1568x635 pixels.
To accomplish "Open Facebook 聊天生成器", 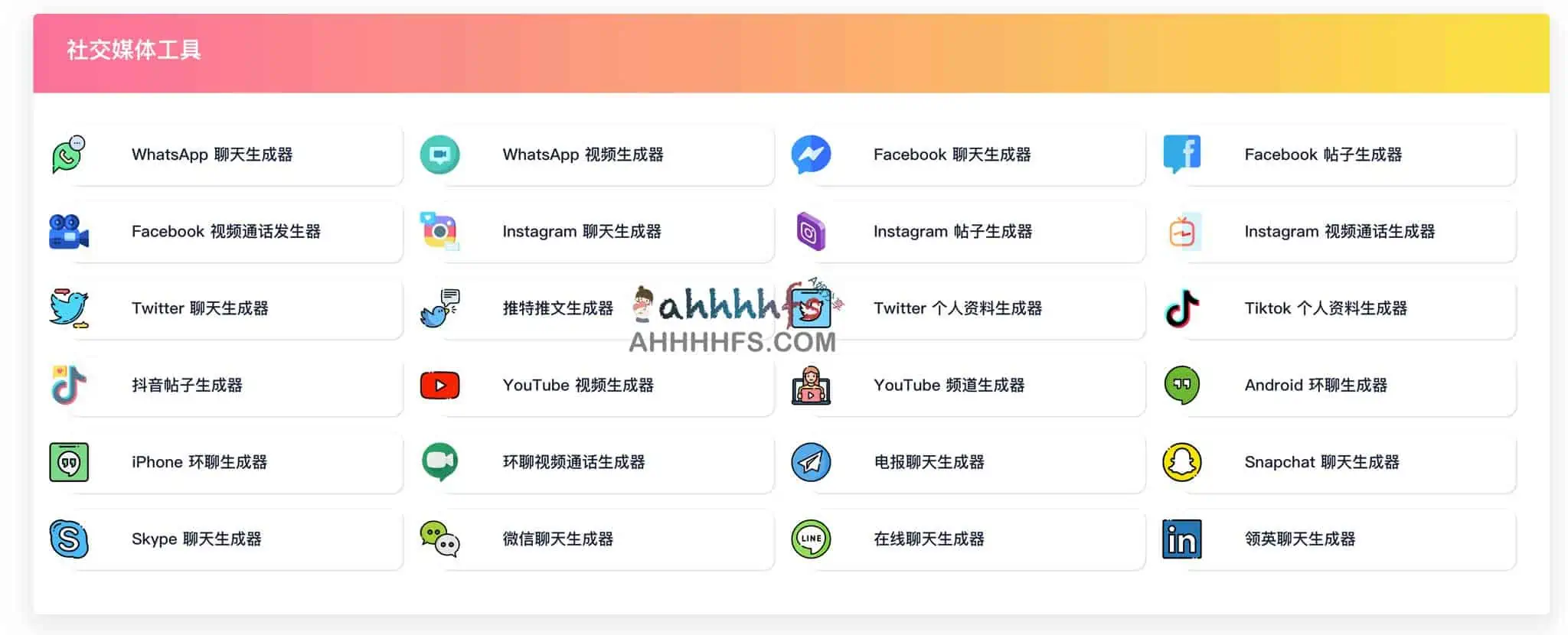I will tap(952, 155).
